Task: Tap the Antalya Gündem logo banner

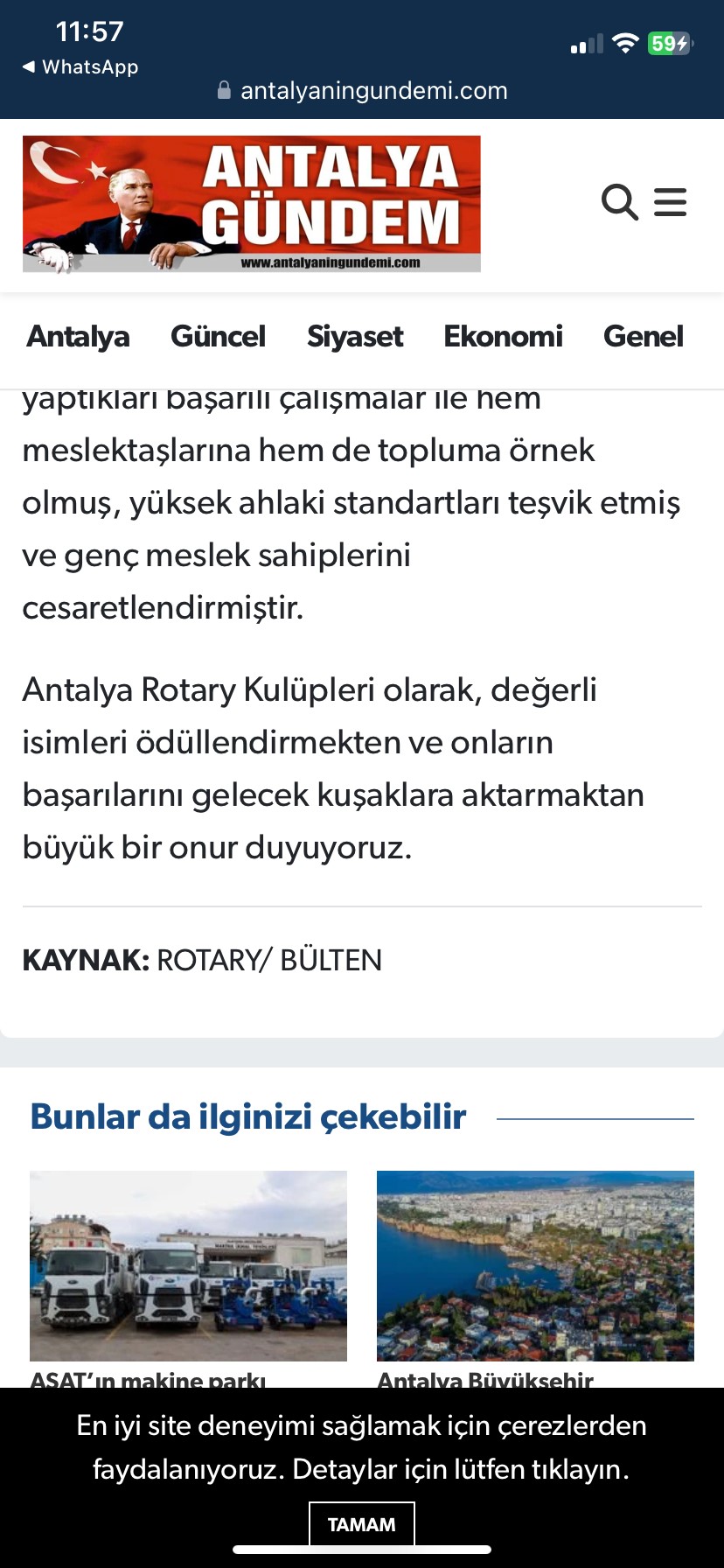Action: 252,204
